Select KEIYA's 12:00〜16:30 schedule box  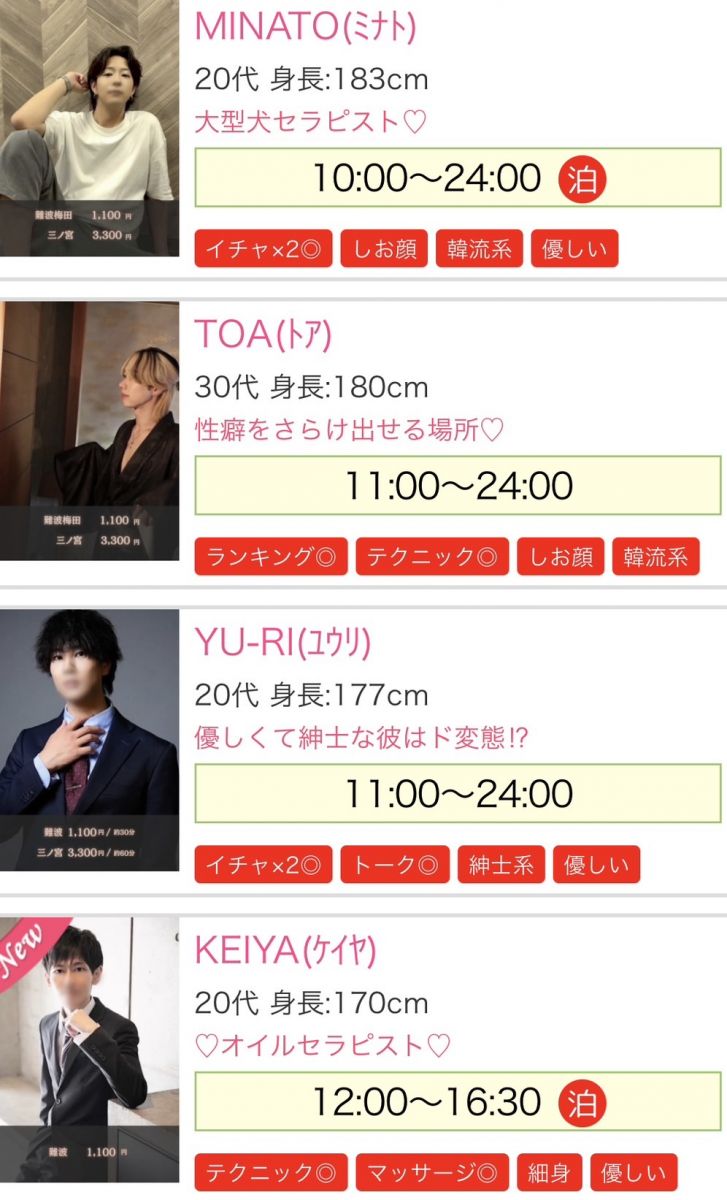pos(457,1102)
